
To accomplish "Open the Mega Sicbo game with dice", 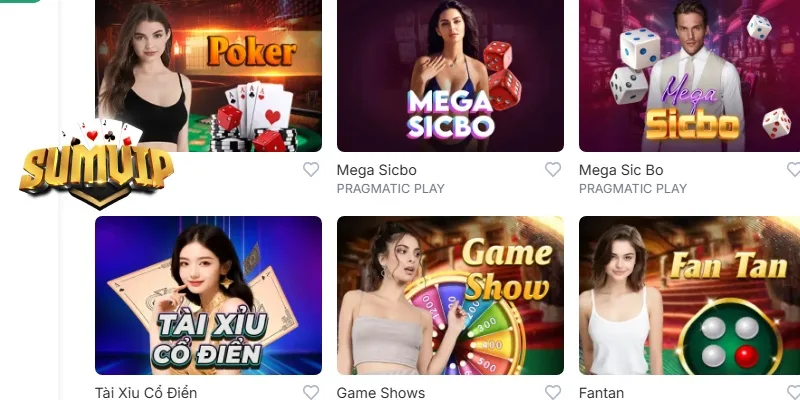I will pos(450,75).
